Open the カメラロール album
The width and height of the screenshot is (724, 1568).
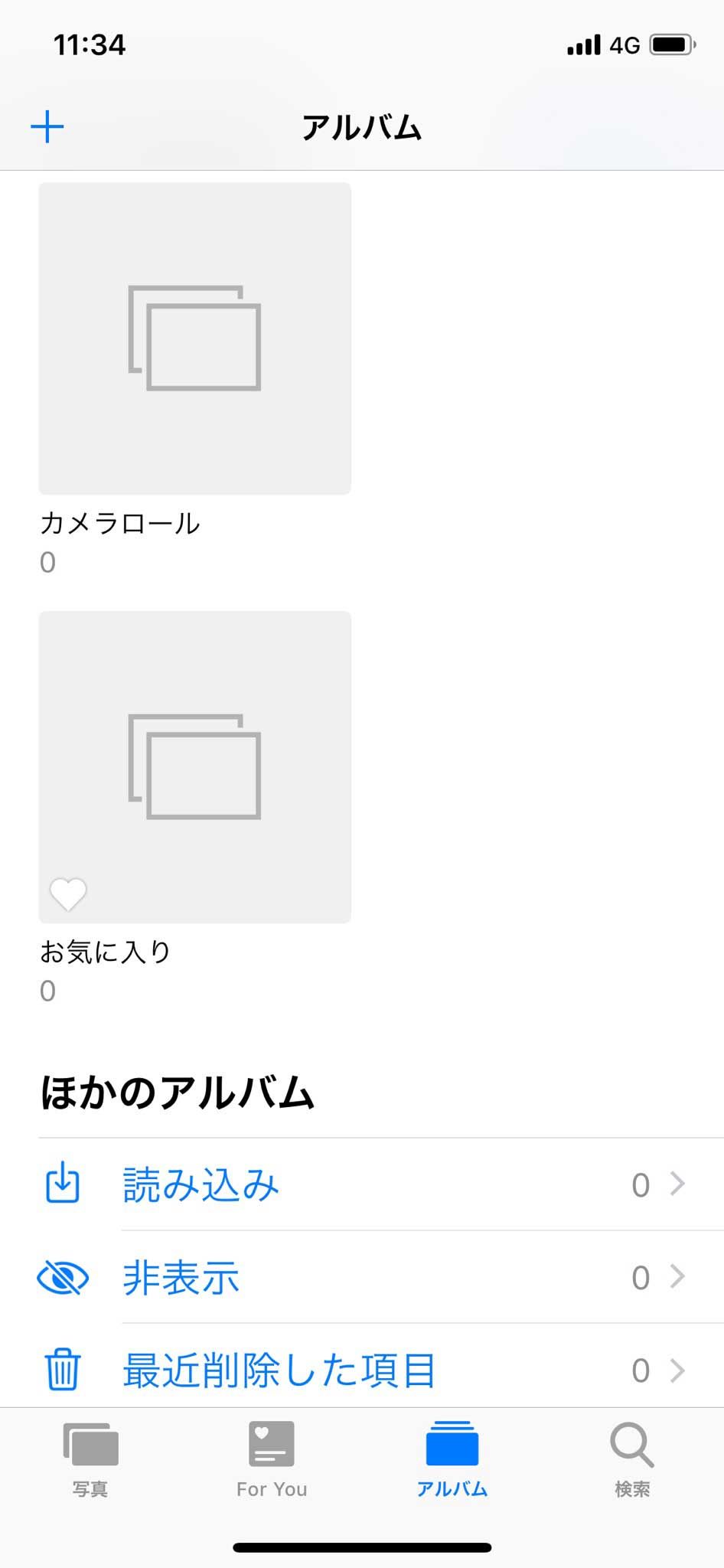pyautogui.click(x=195, y=338)
